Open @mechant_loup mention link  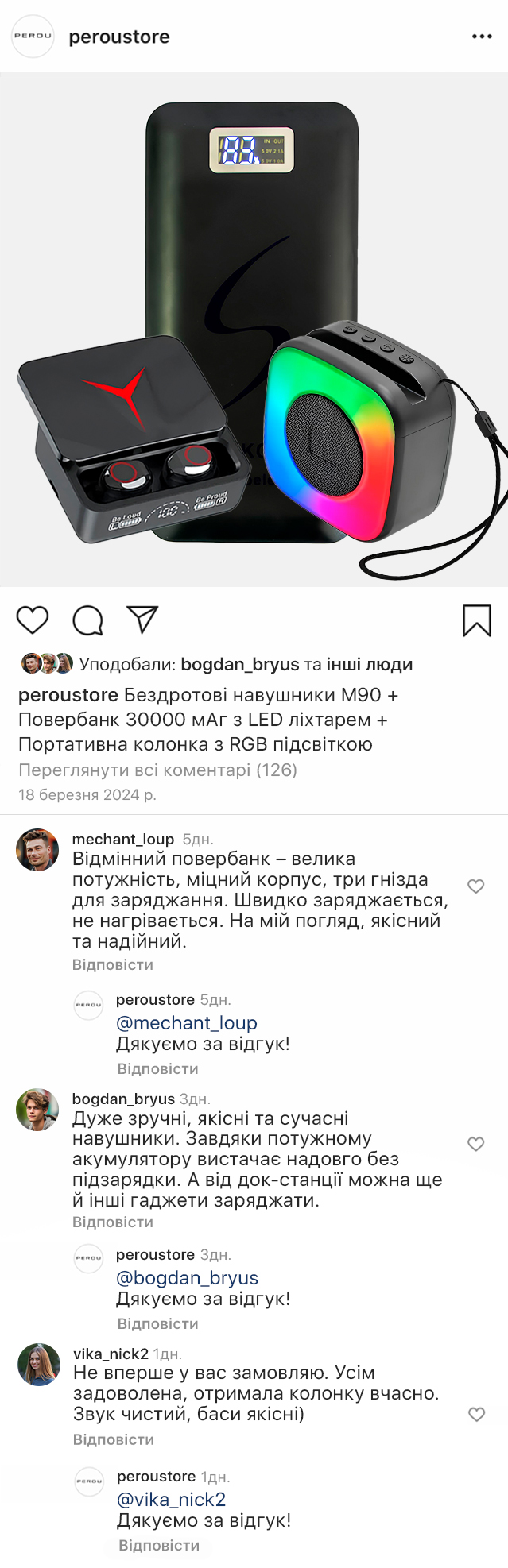[x=187, y=1023]
